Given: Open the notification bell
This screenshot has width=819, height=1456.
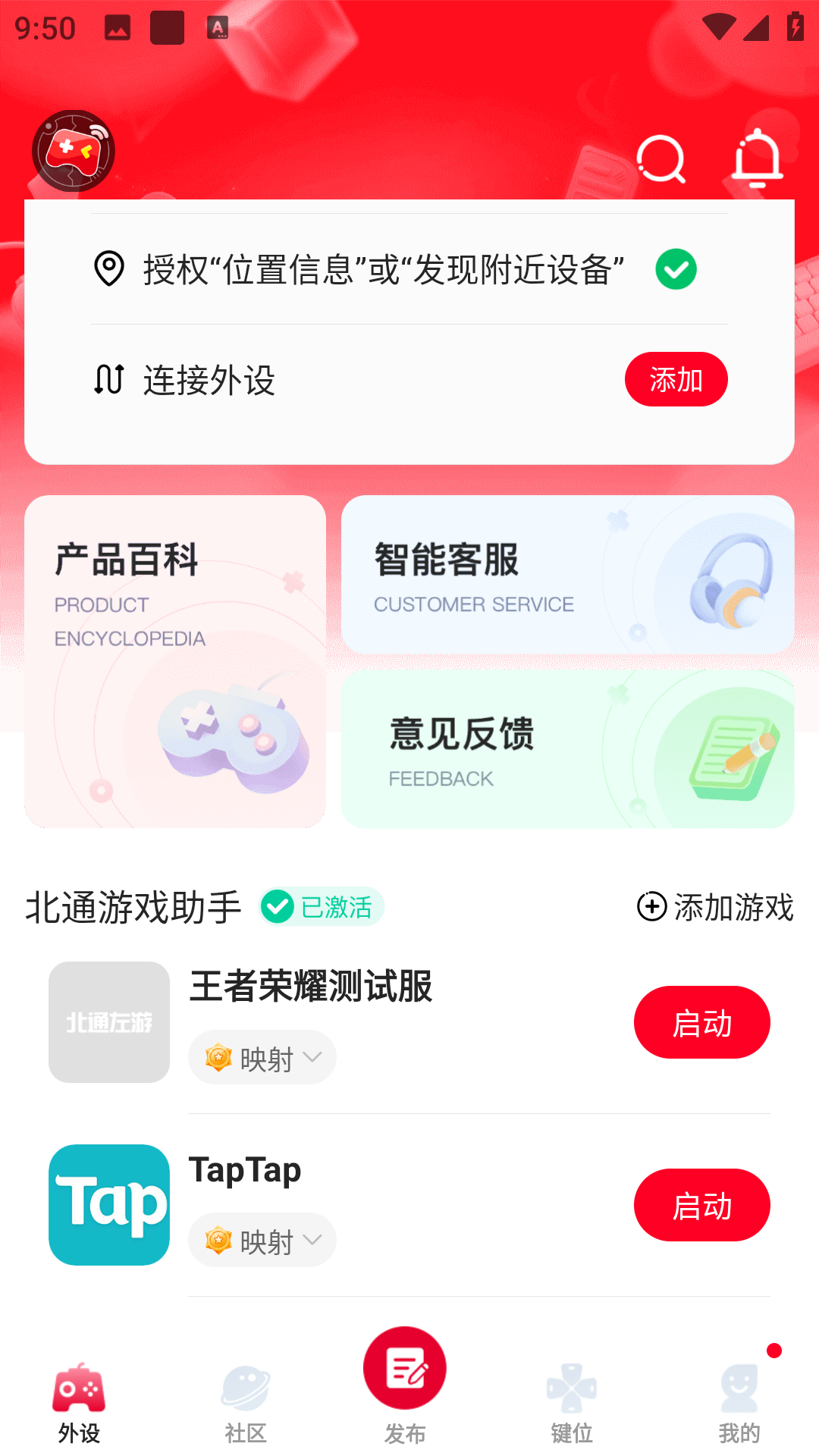Looking at the screenshot, I should click(758, 159).
